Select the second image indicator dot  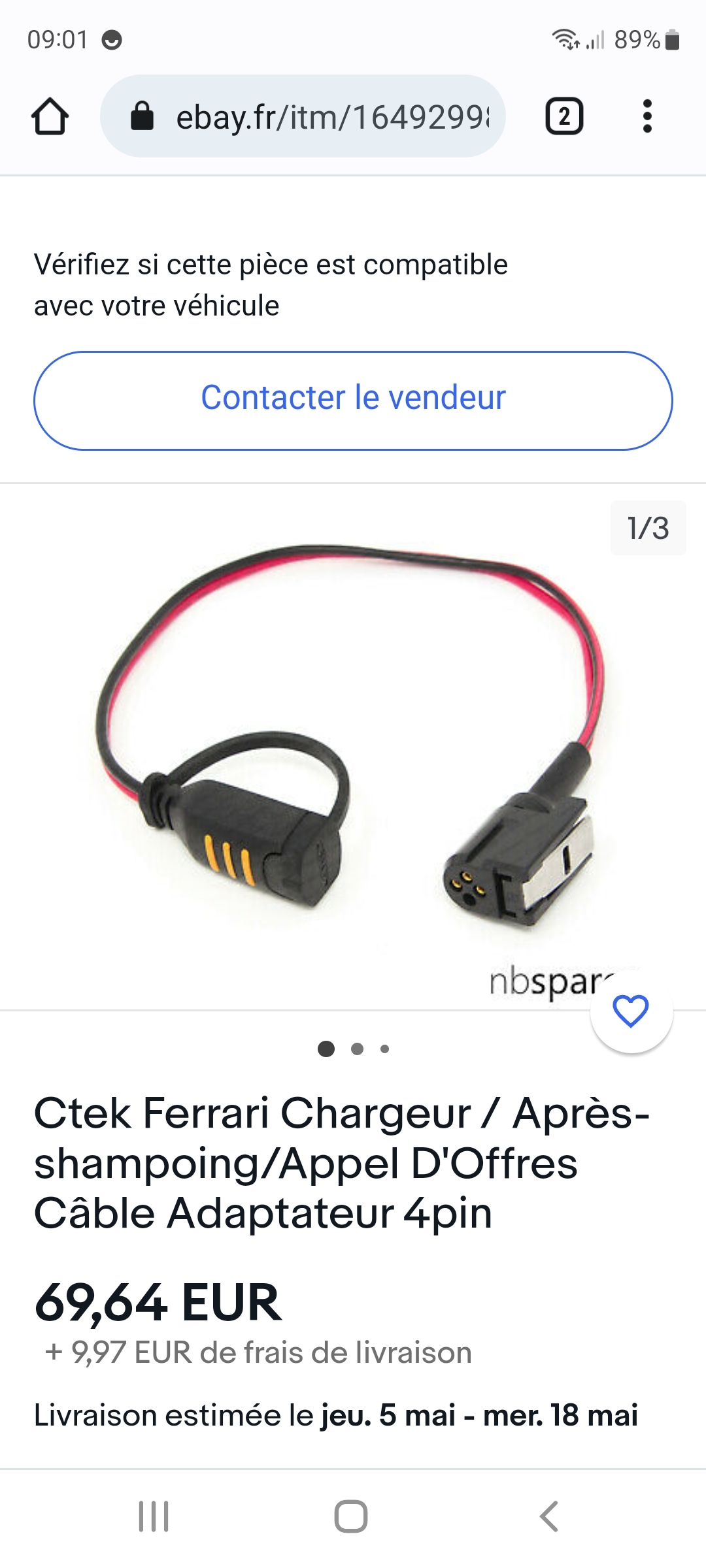[357, 1049]
